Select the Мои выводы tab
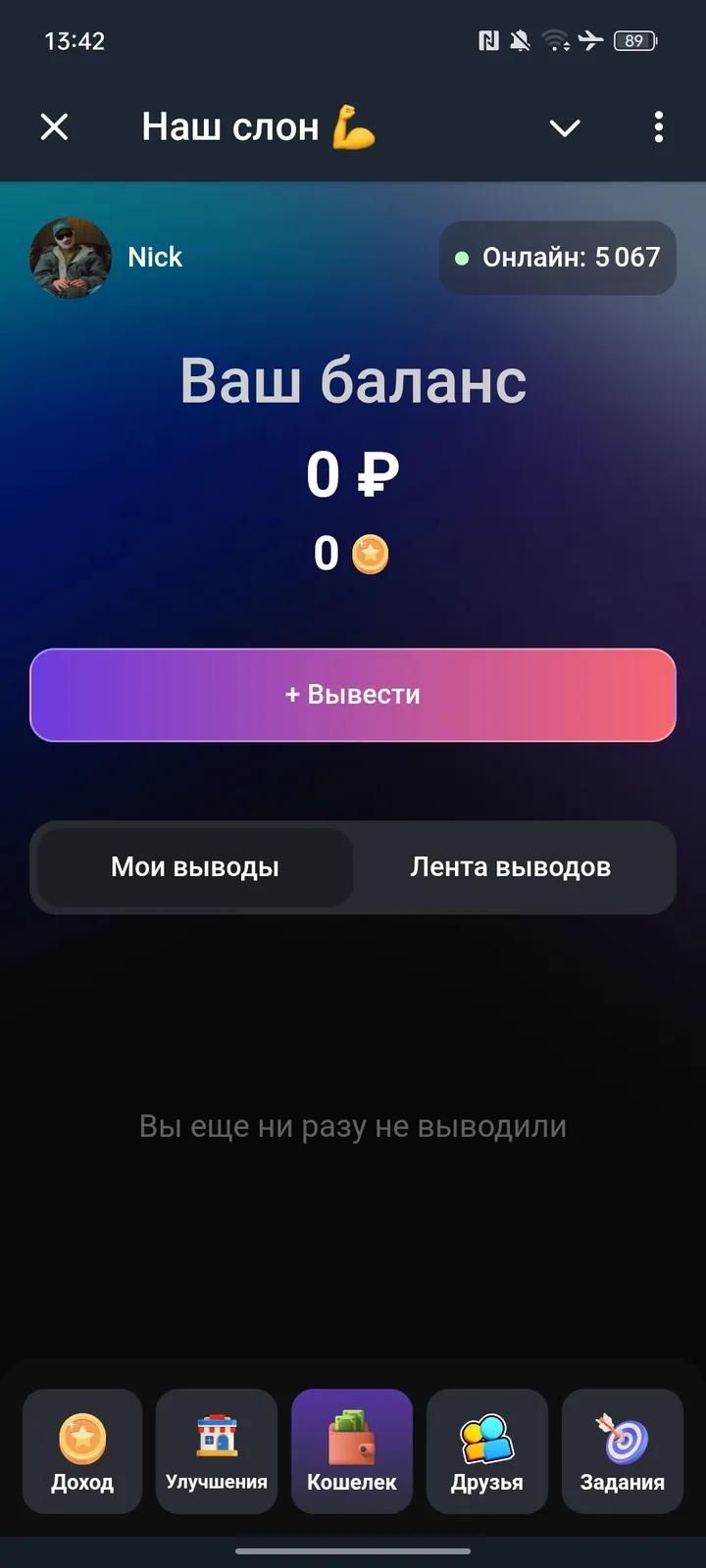This screenshot has height=1568, width=706. [194, 866]
